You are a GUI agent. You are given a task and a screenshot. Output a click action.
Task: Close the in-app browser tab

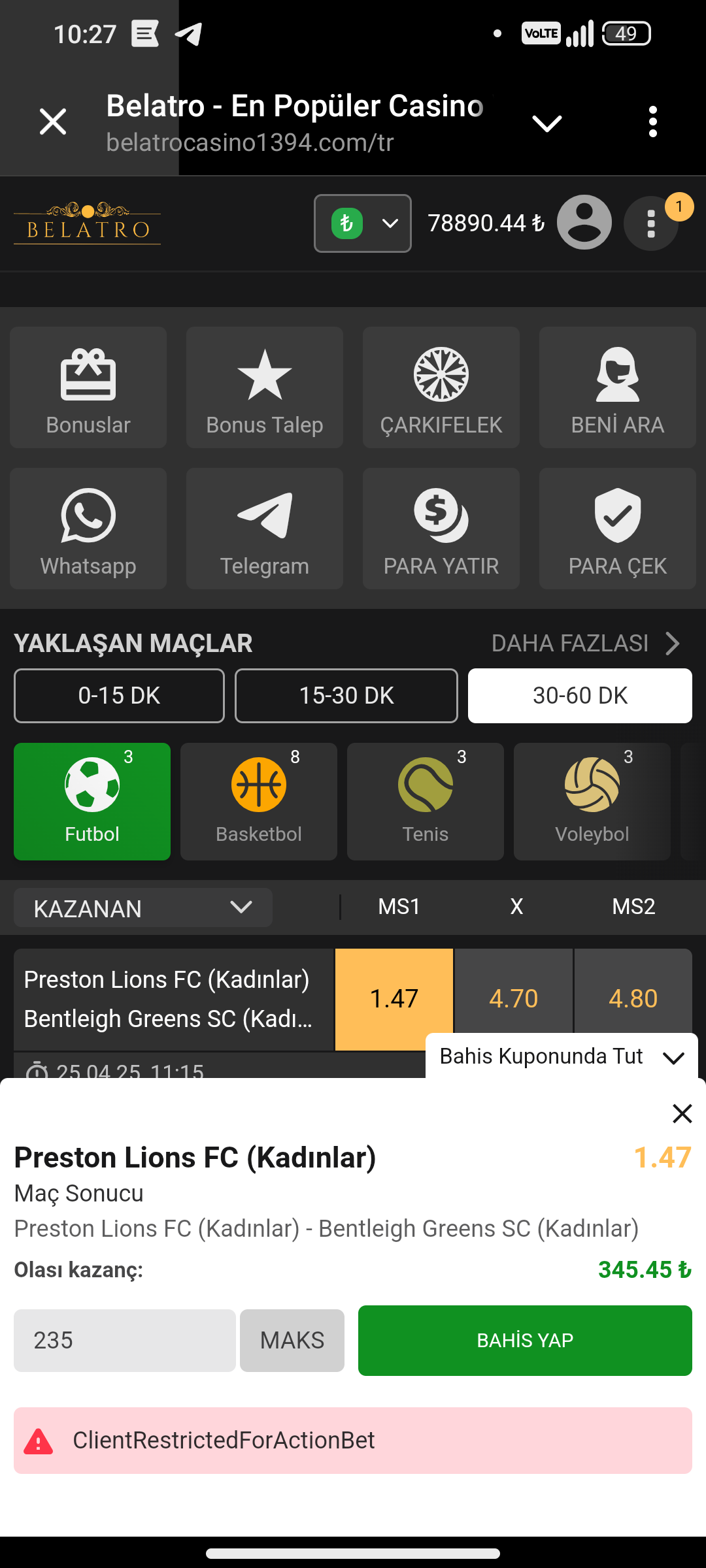click(53, 122)
